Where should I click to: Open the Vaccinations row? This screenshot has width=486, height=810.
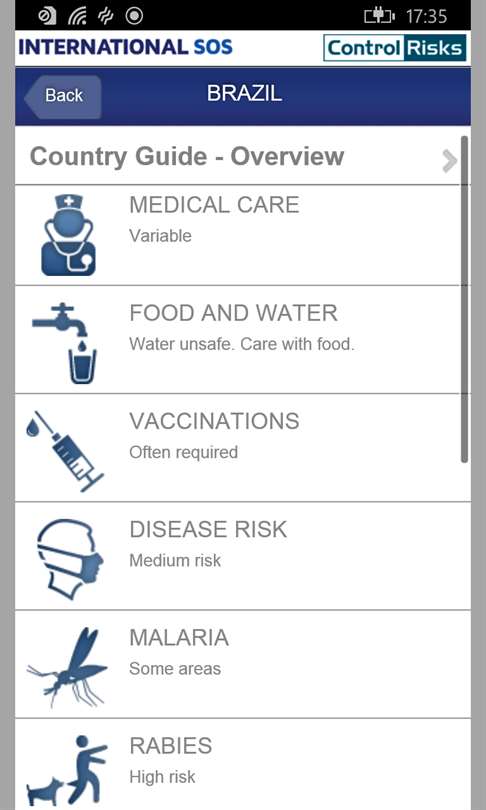(x=243, y=448)
